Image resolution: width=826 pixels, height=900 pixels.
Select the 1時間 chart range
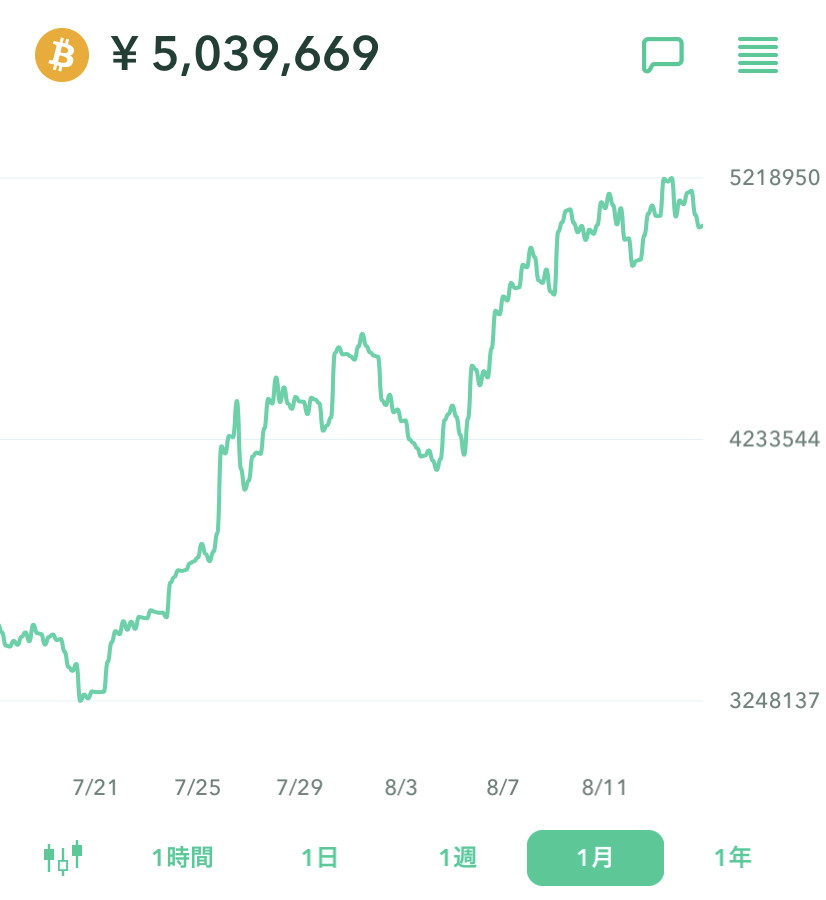point(183,857)
